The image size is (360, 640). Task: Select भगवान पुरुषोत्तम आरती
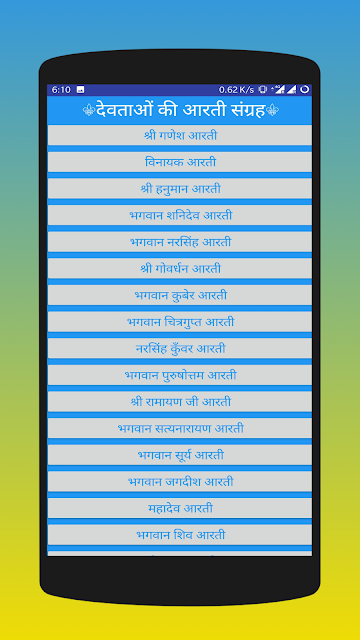point(180,375)
